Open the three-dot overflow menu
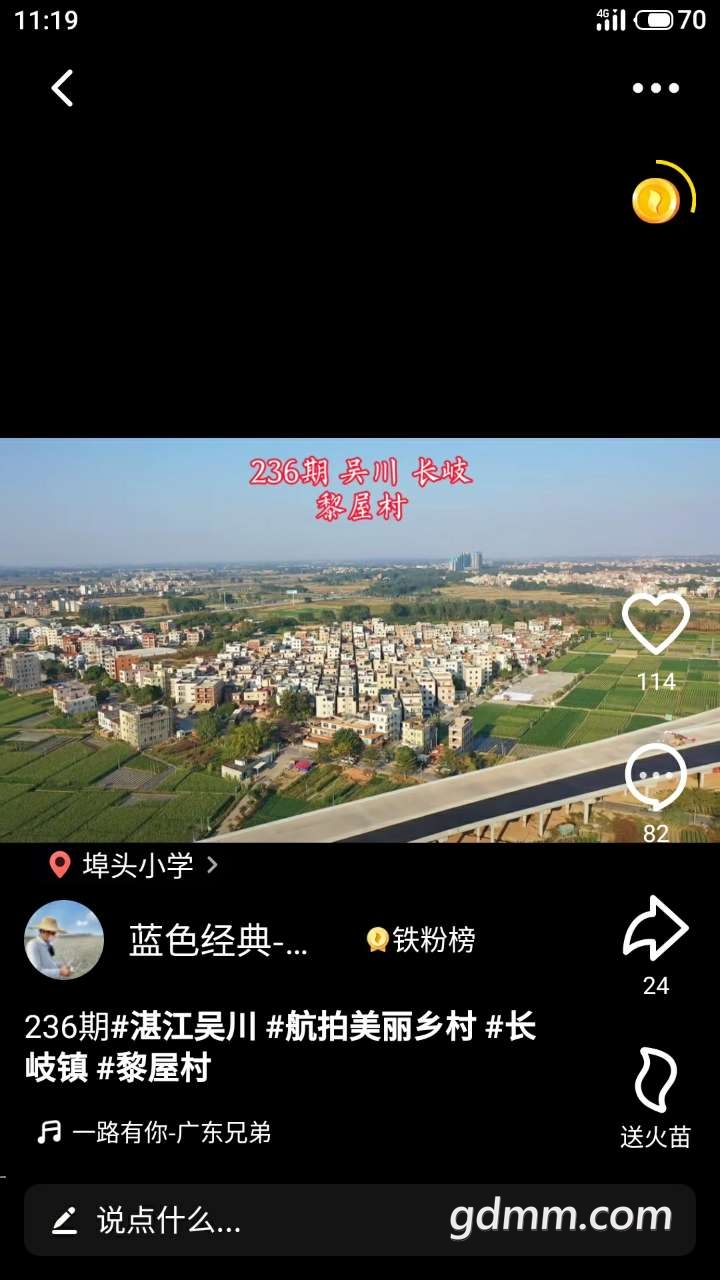Screen dimensions: 720x1280 coord(656,88)
